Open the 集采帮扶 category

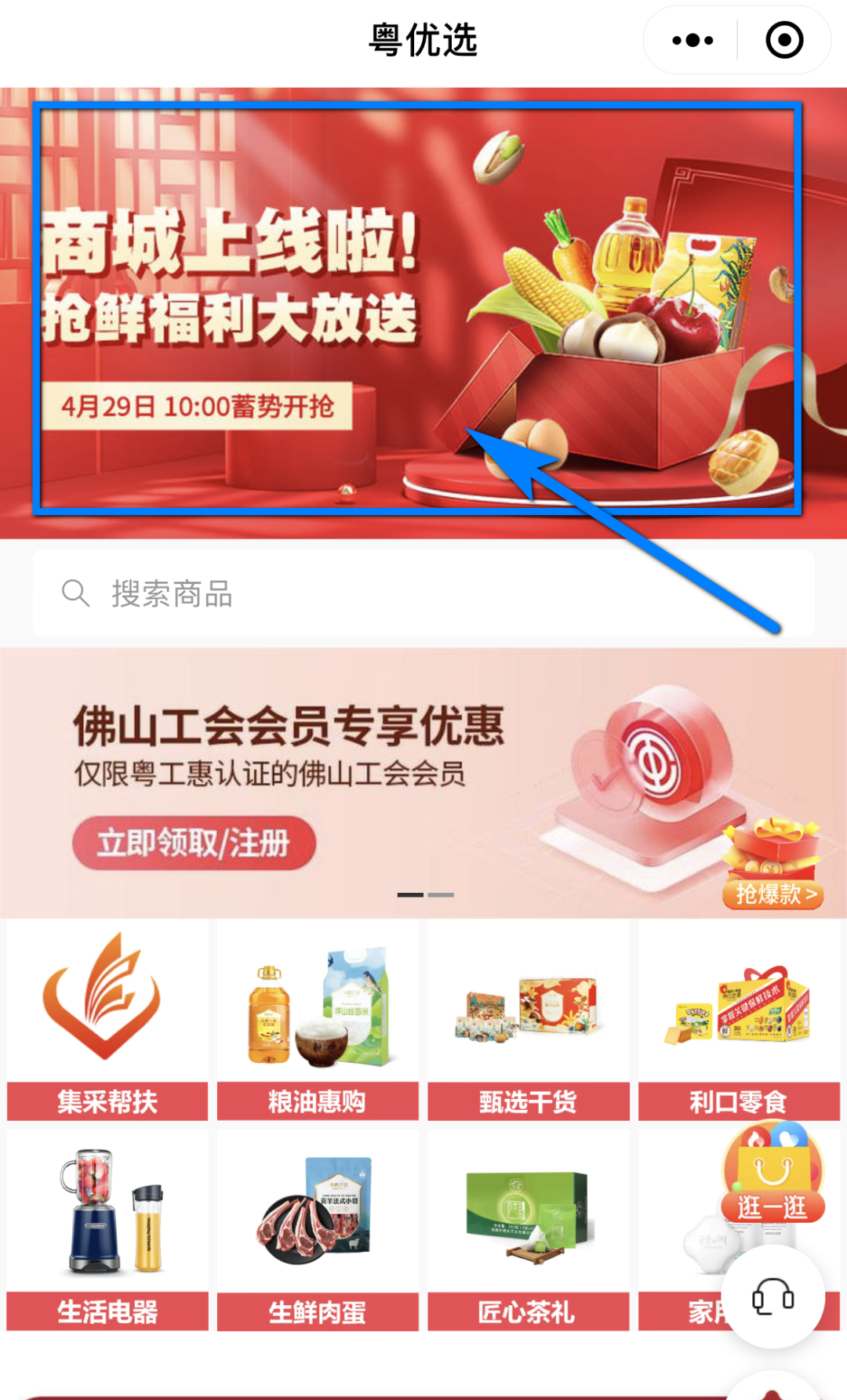pos(107,1020)
